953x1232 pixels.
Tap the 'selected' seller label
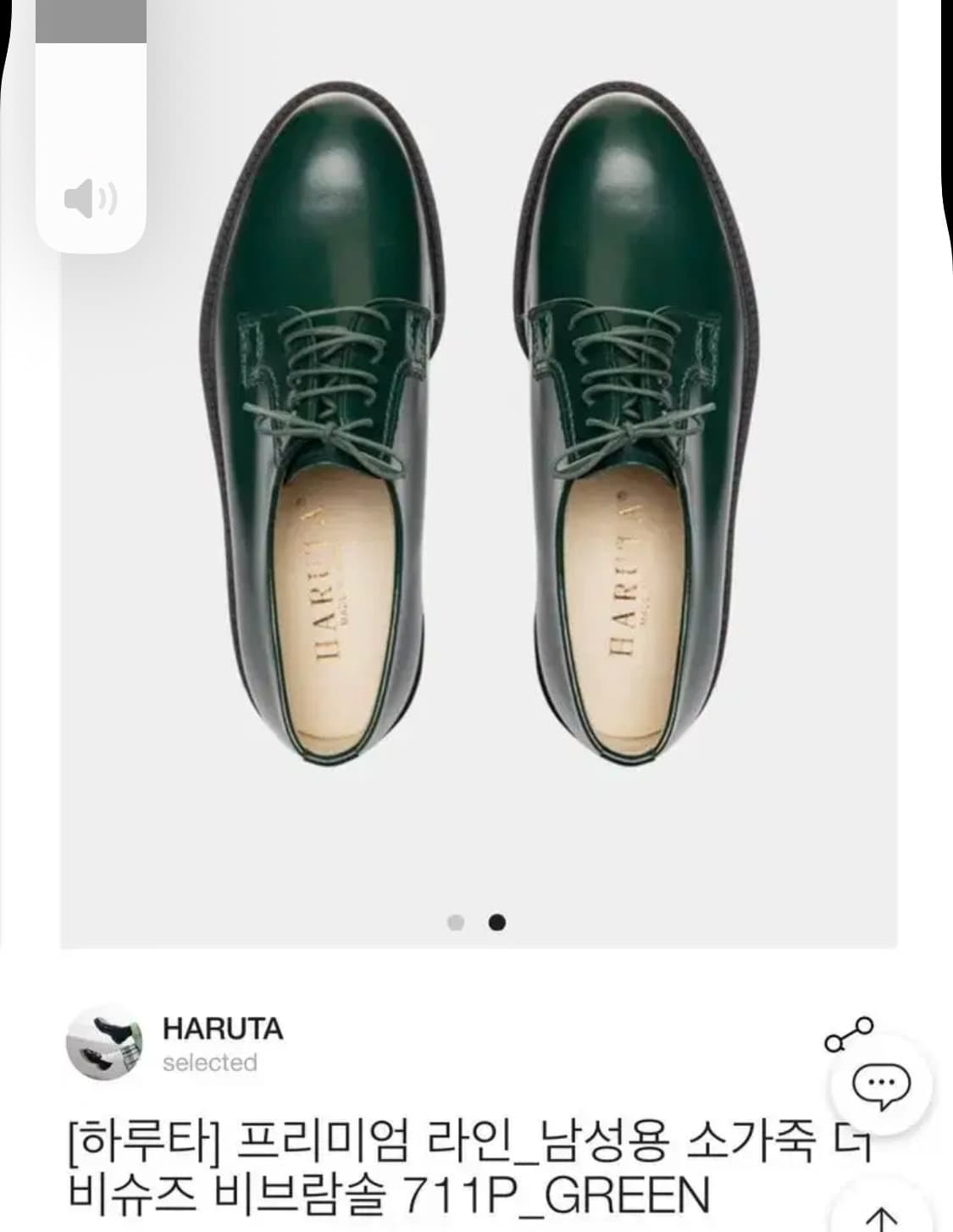pos(210,1063)
